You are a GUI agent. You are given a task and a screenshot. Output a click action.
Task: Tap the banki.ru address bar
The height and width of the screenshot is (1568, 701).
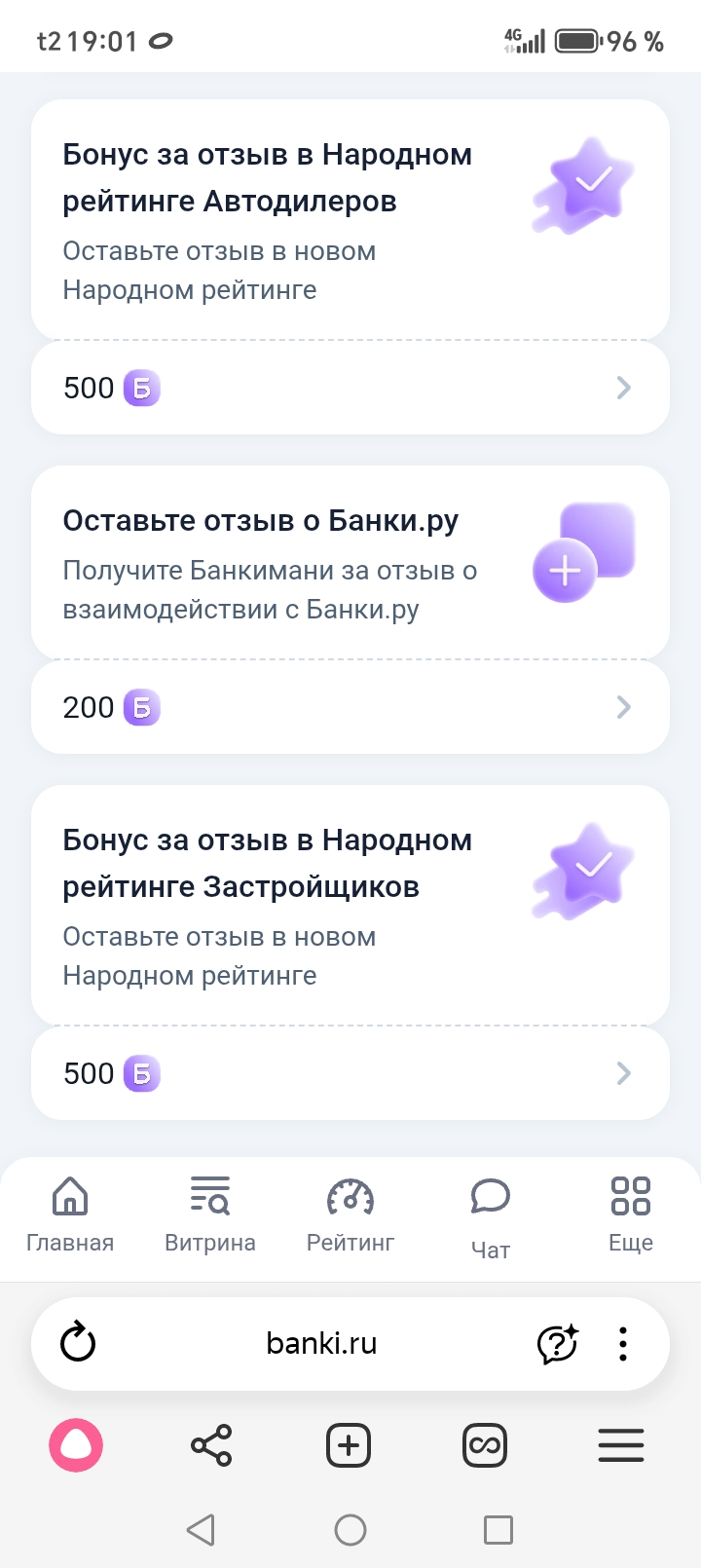321,1343
